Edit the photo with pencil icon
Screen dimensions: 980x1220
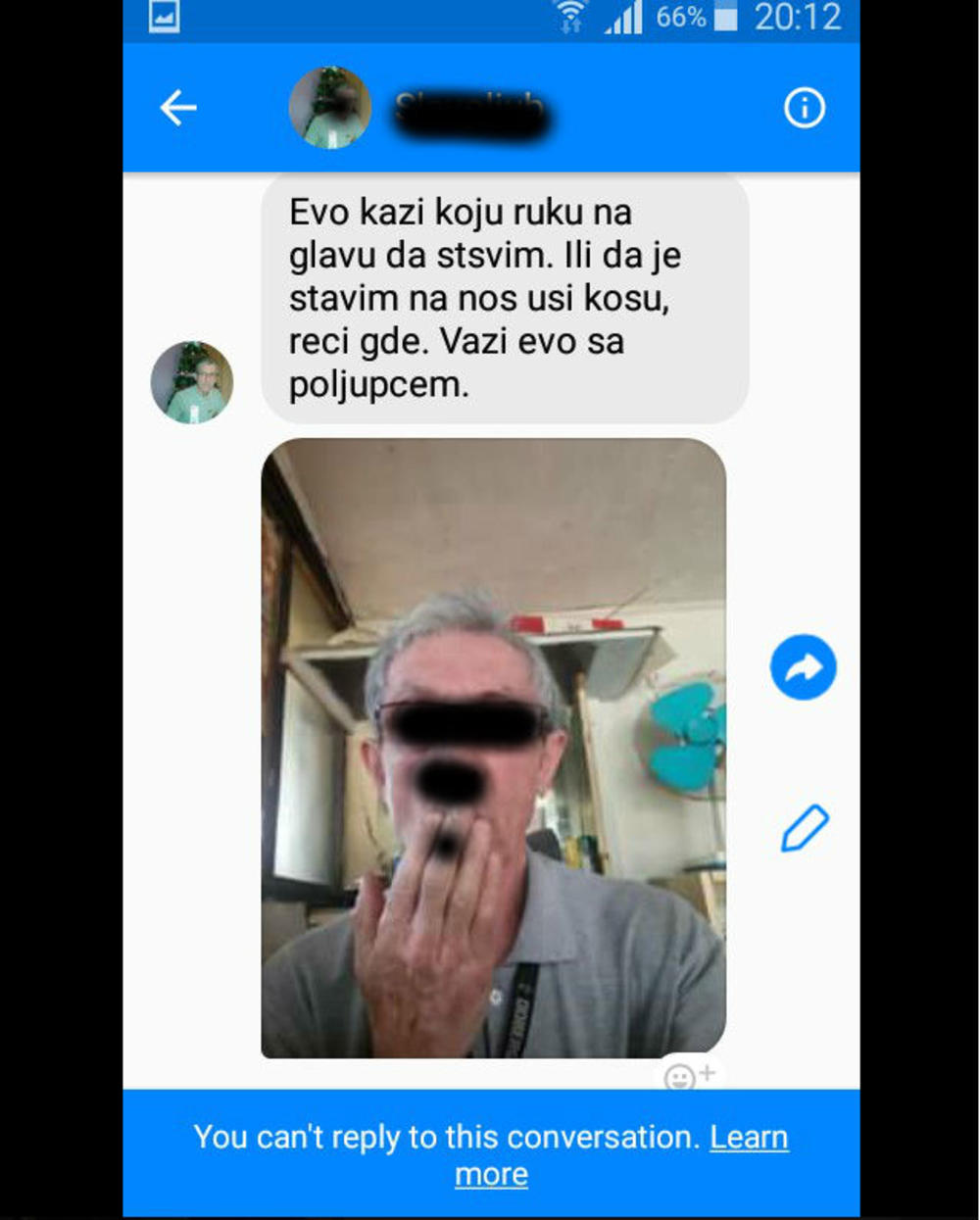pos(805,829)
